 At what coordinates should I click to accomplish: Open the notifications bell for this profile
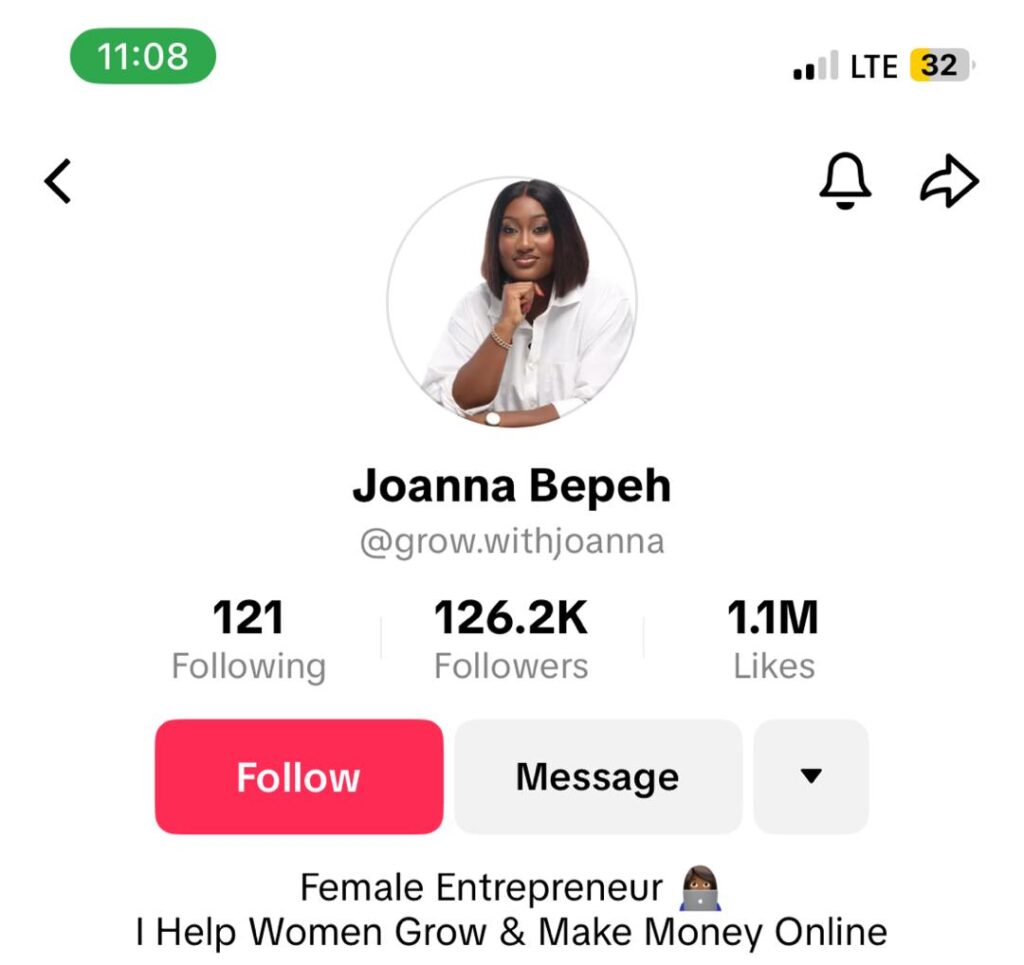[846, 182]
